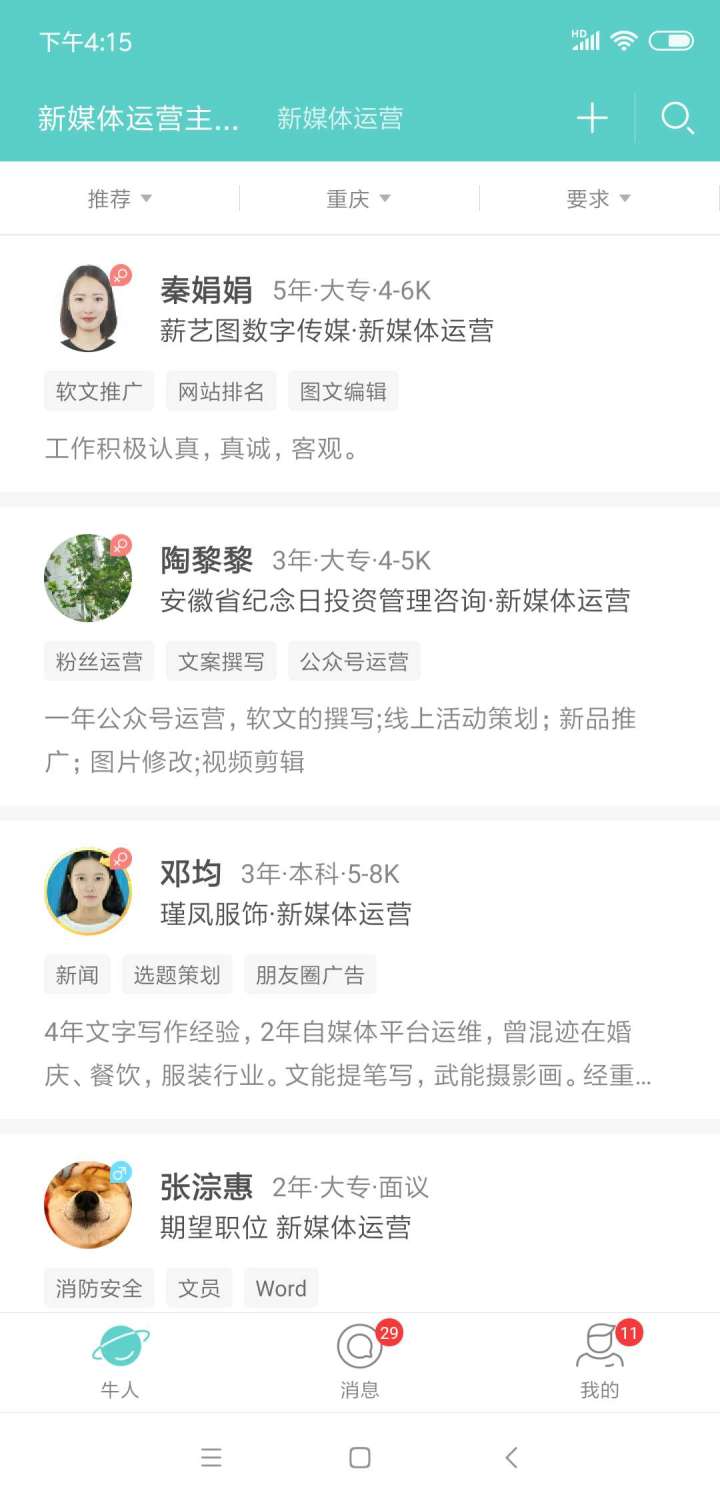Switch to the 新媒体运营 tab
This screenshot has height=1499, width=720.
point(341,119)
